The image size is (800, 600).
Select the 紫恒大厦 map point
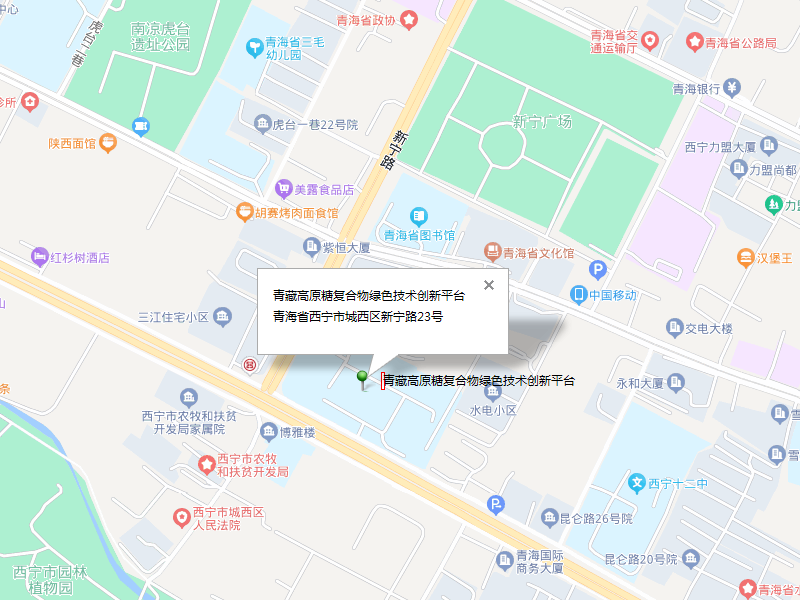(x=311, y=246)
